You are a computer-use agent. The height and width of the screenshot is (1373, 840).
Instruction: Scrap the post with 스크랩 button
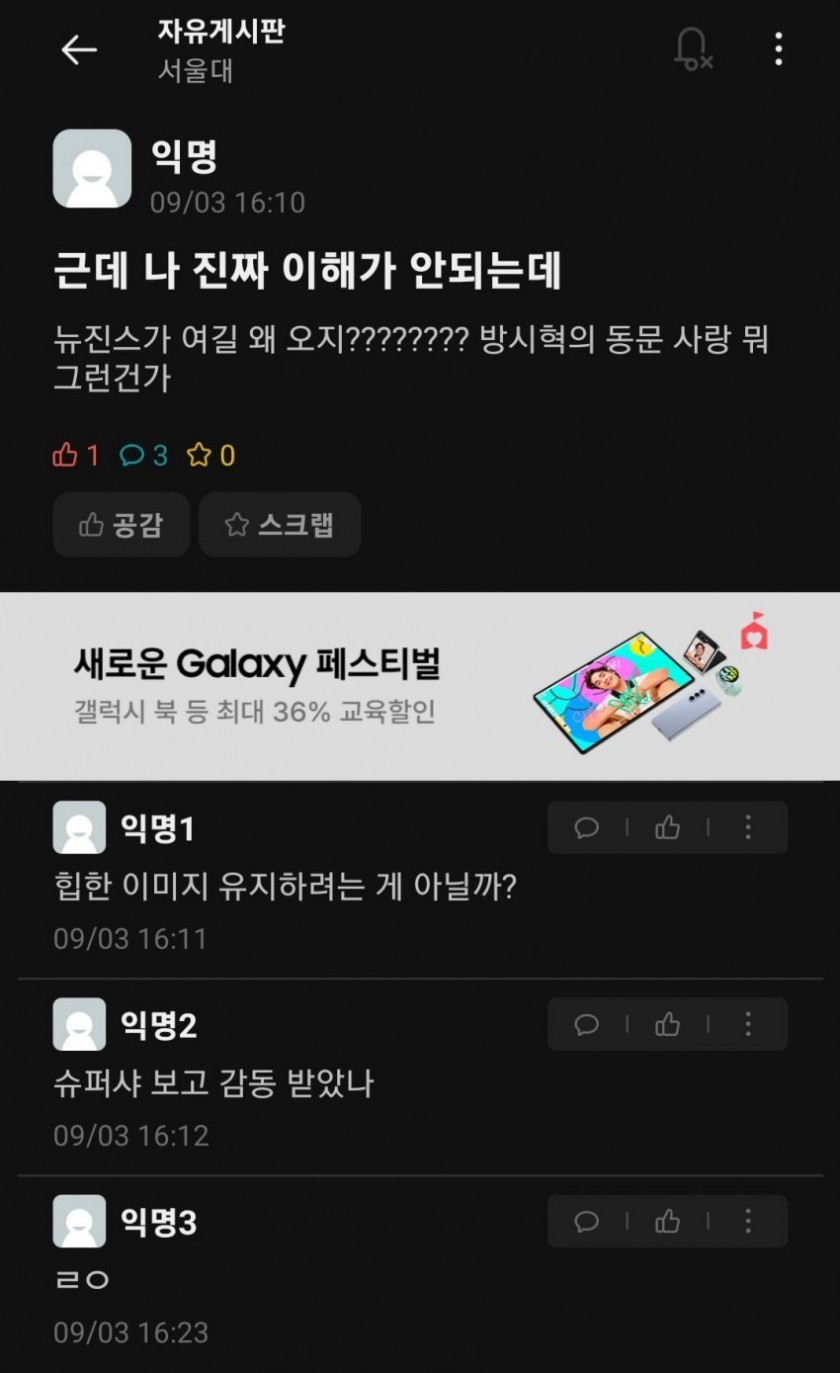(279, 524)
